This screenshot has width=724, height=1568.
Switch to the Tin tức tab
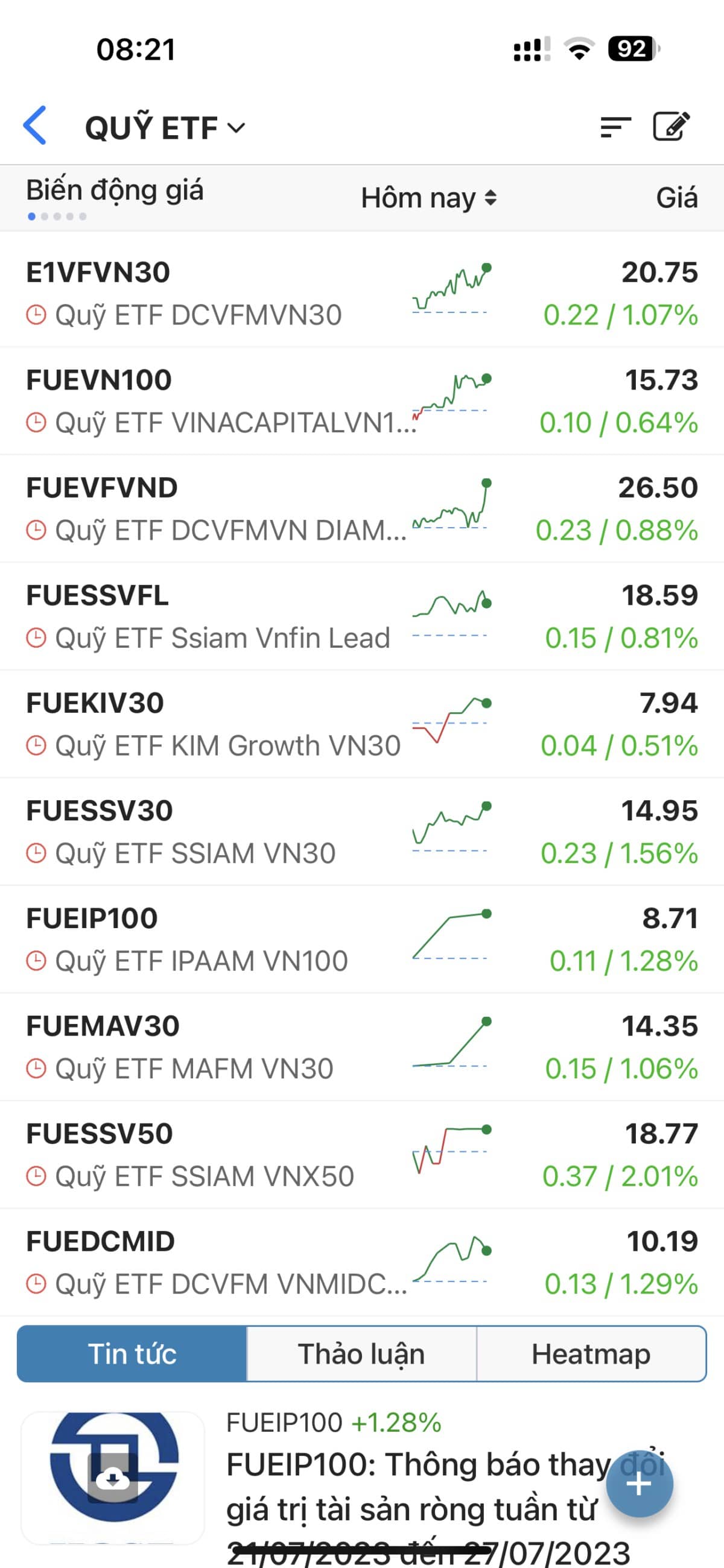click(x=132, y=1355)
